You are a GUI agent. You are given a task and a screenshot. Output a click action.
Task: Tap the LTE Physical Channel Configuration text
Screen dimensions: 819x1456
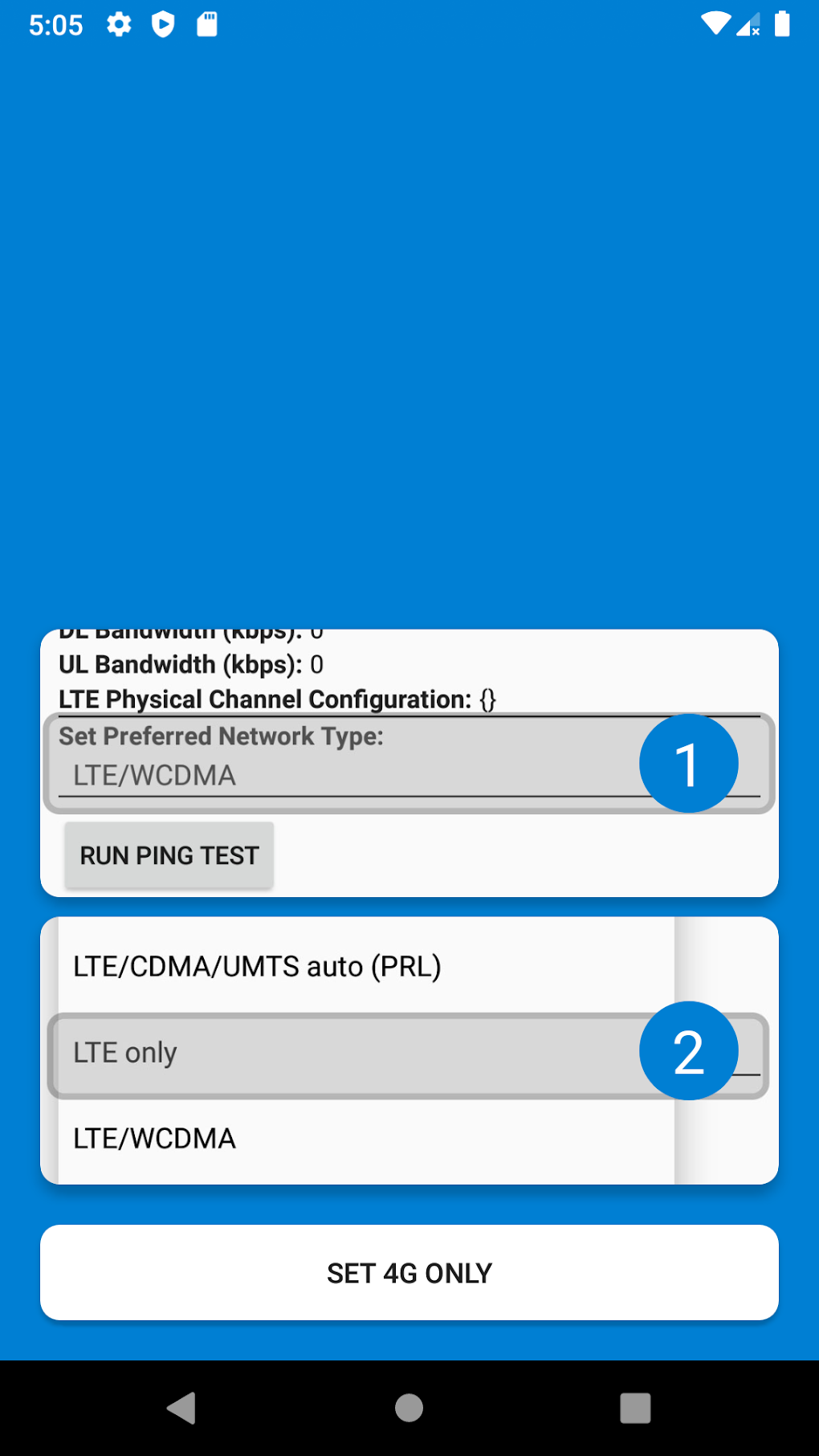277,698
